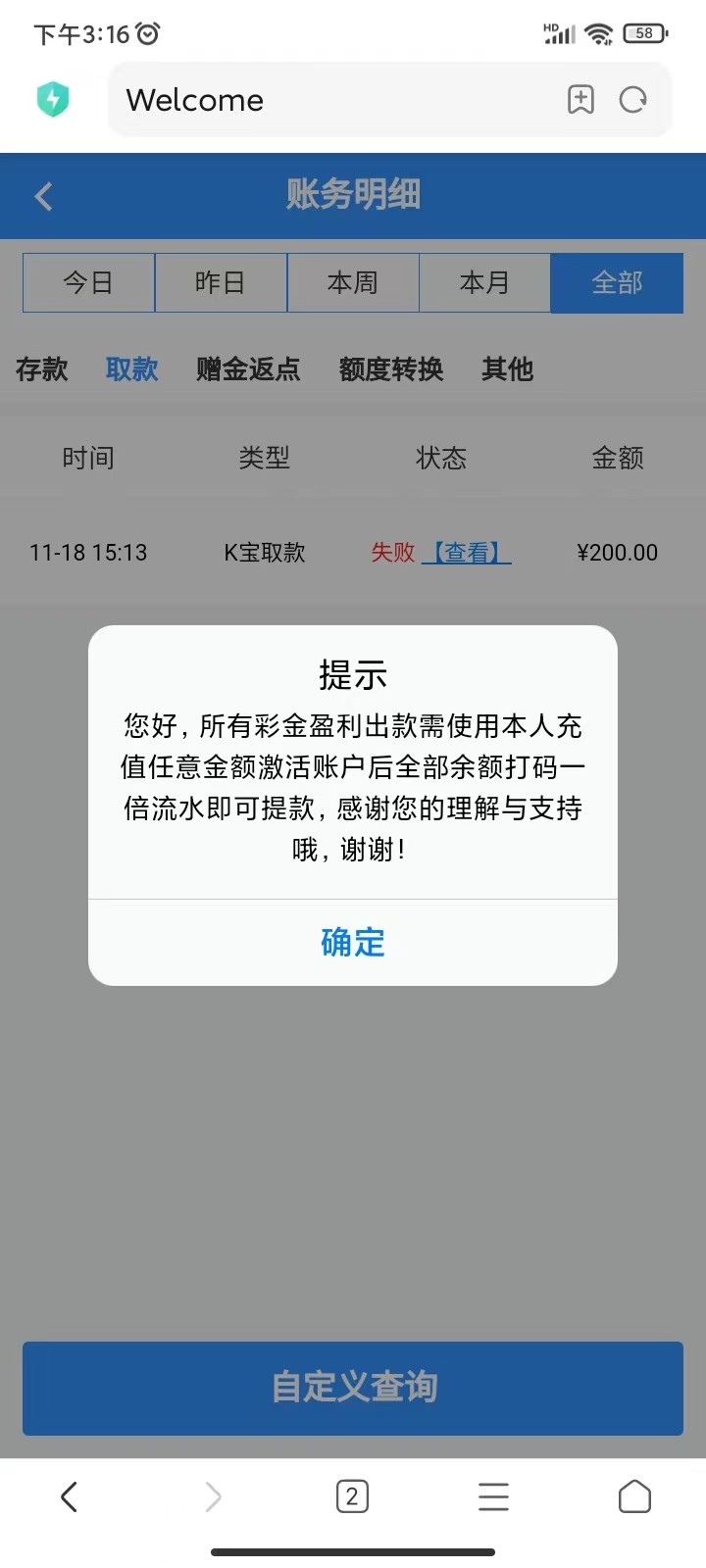Image resolution: width=706 pixels, height=1568 pixels.
Task: Click the bookmark icon in address bar
Action: (580, 99)
